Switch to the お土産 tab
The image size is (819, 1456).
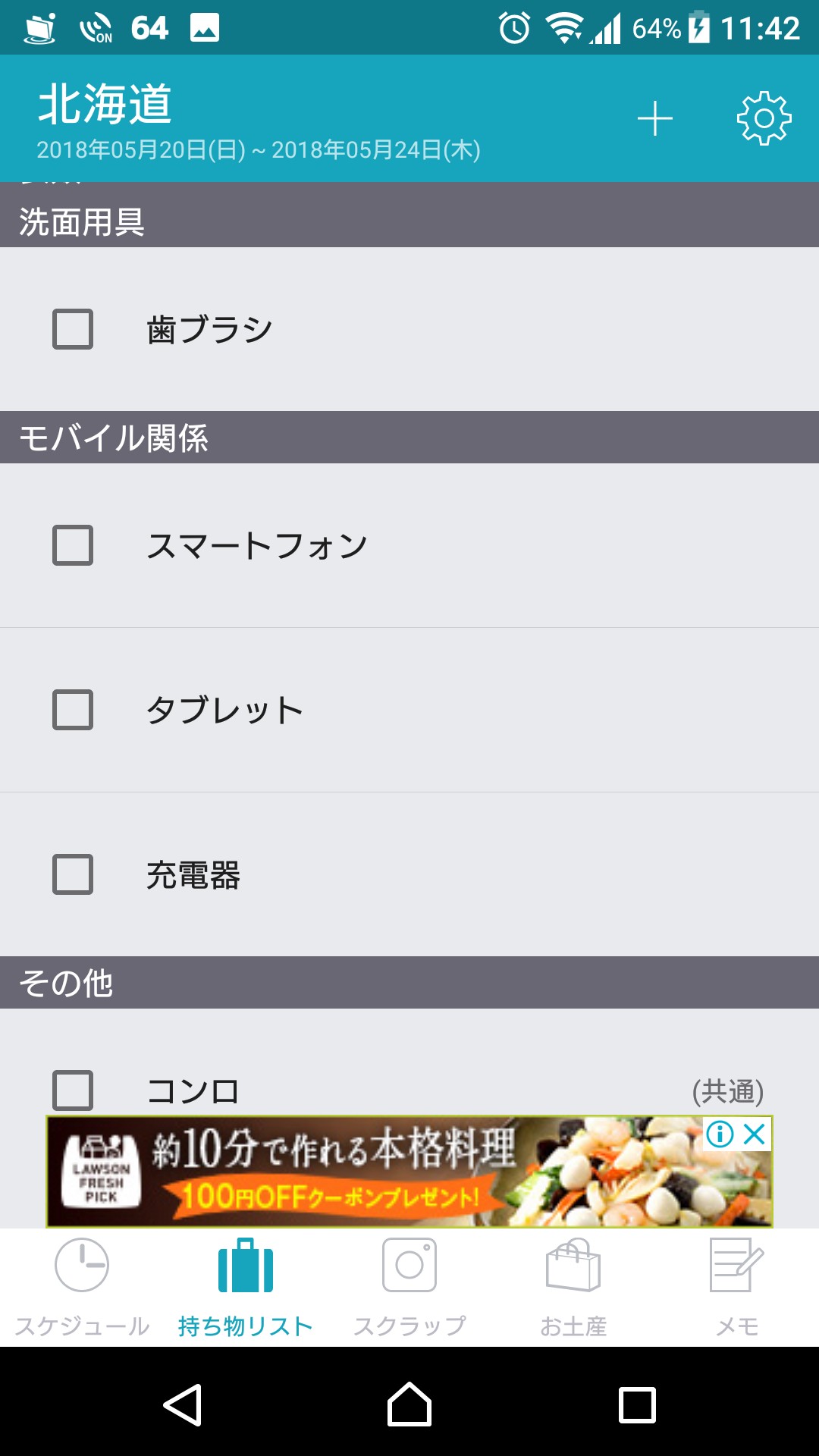coord(573,1288)
